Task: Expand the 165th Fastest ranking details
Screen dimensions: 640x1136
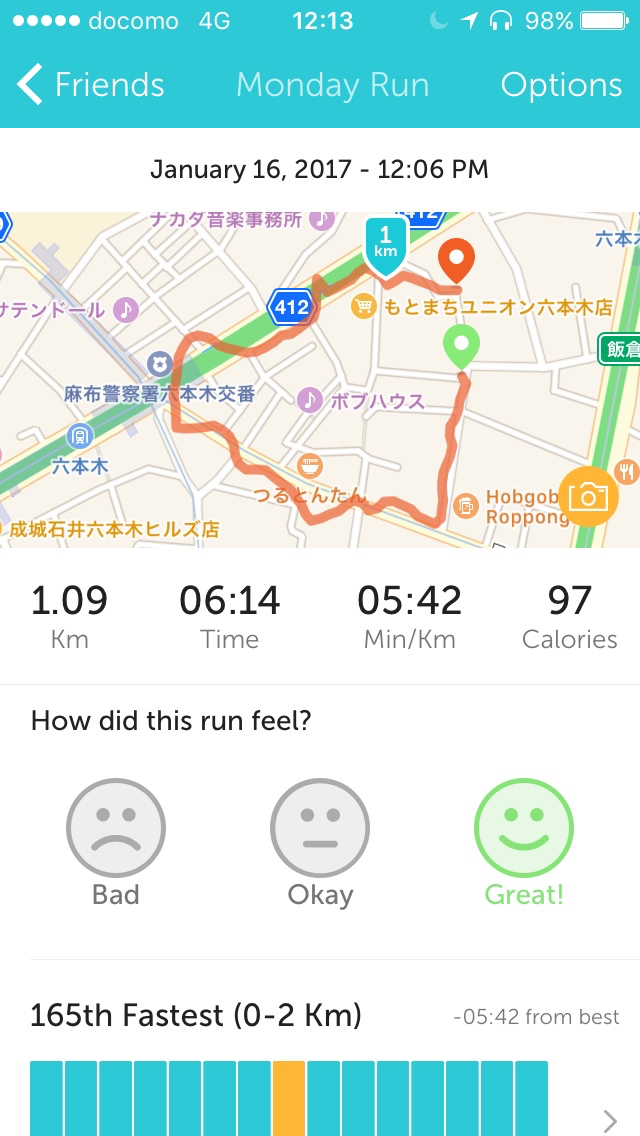Action: [x=610, y=1120]
